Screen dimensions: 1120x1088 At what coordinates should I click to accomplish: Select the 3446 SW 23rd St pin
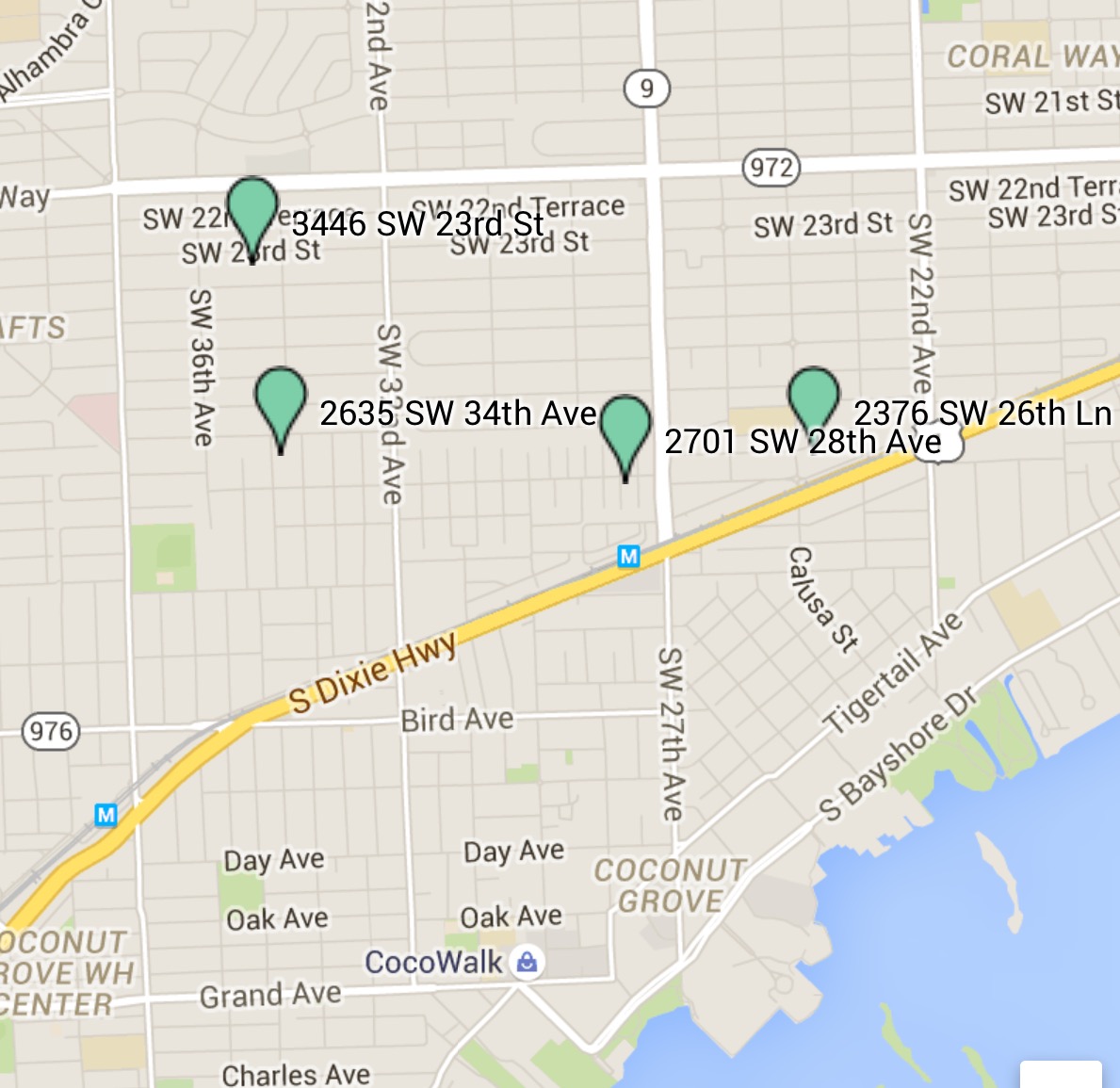click(252, 209)
